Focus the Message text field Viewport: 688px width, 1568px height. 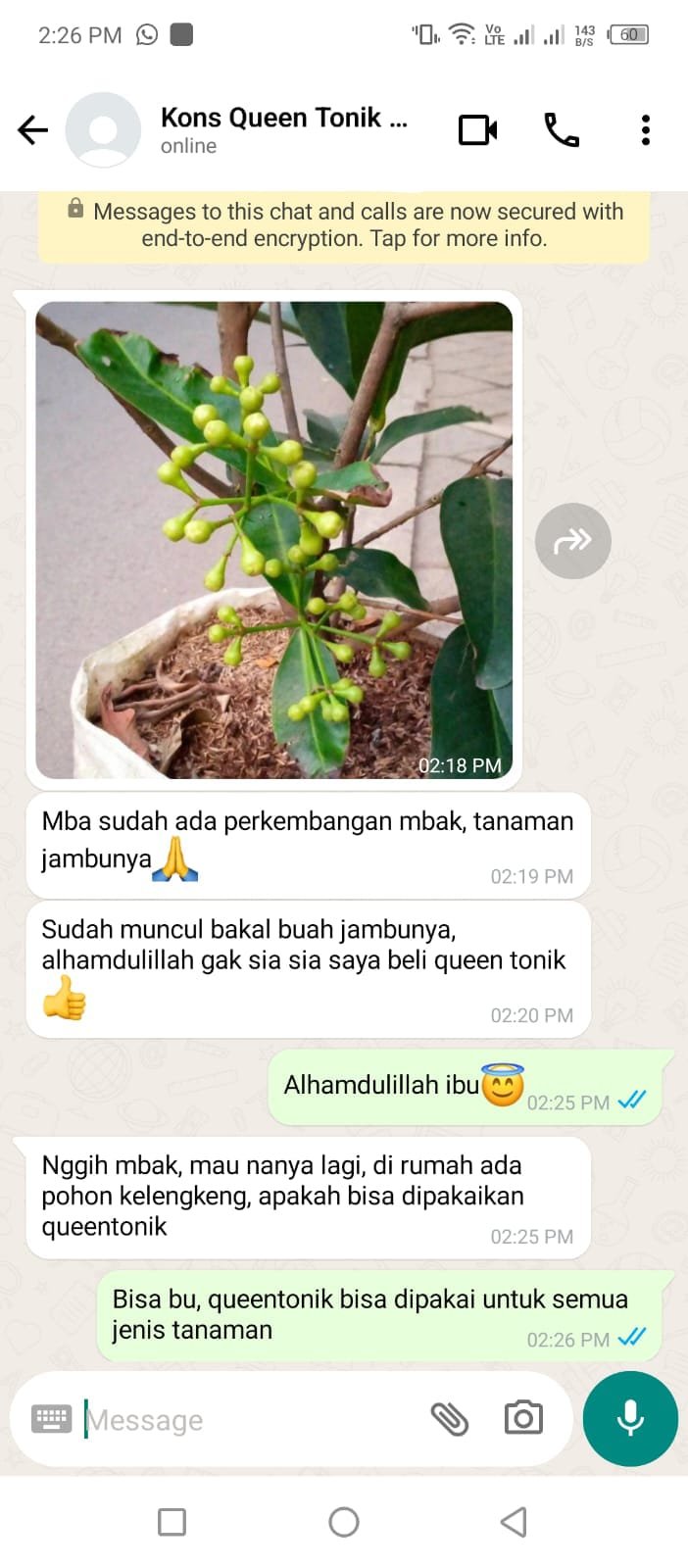(245, 1419)
